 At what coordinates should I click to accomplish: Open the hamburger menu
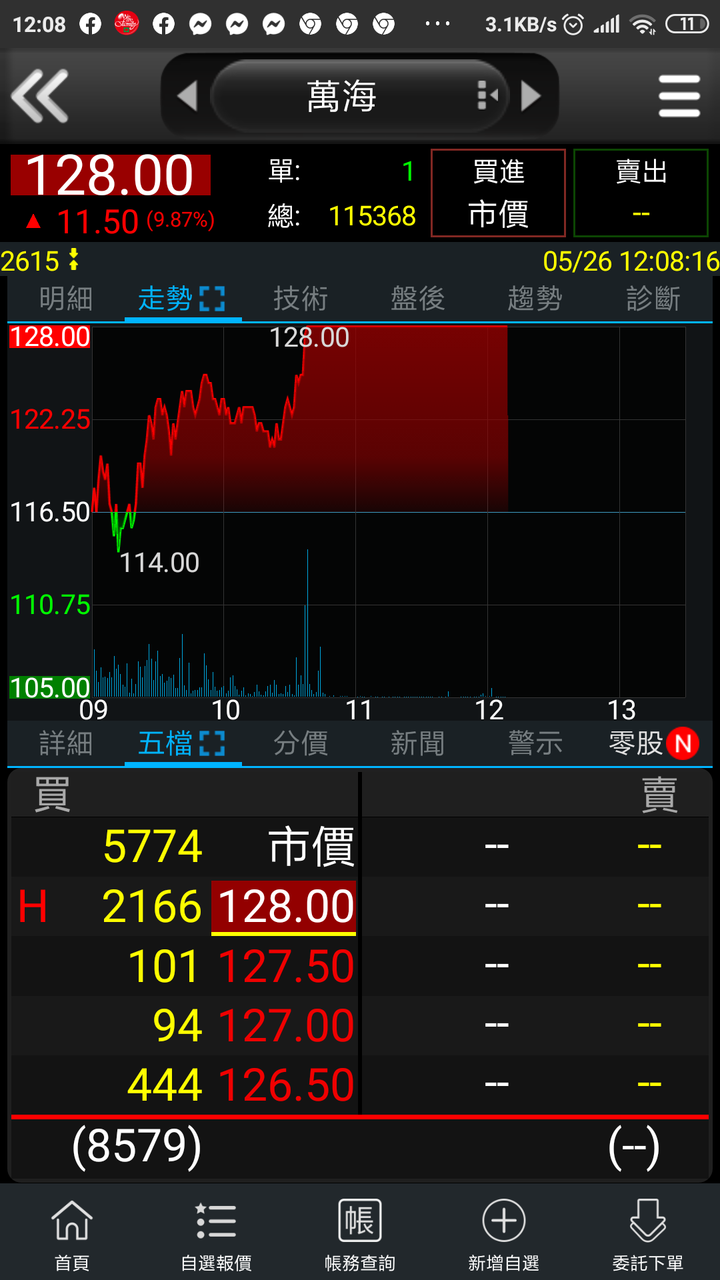679,96
